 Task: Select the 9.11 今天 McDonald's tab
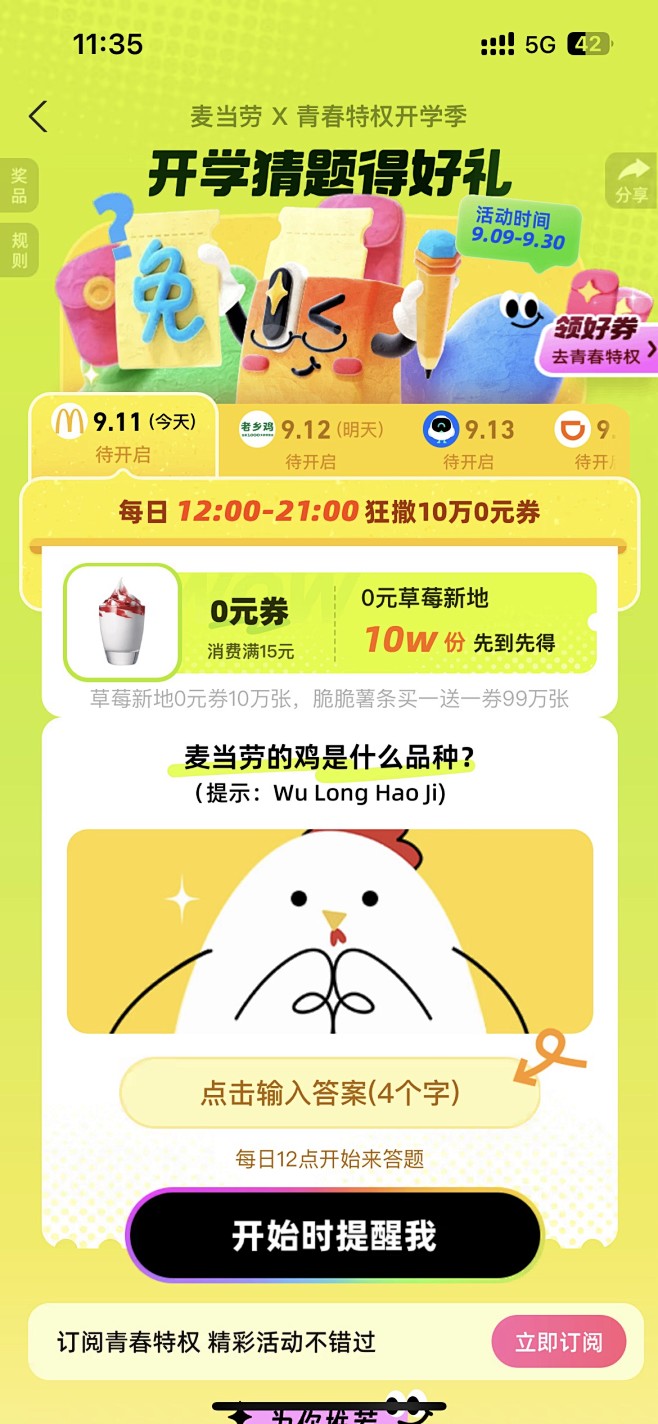point(123,438)
